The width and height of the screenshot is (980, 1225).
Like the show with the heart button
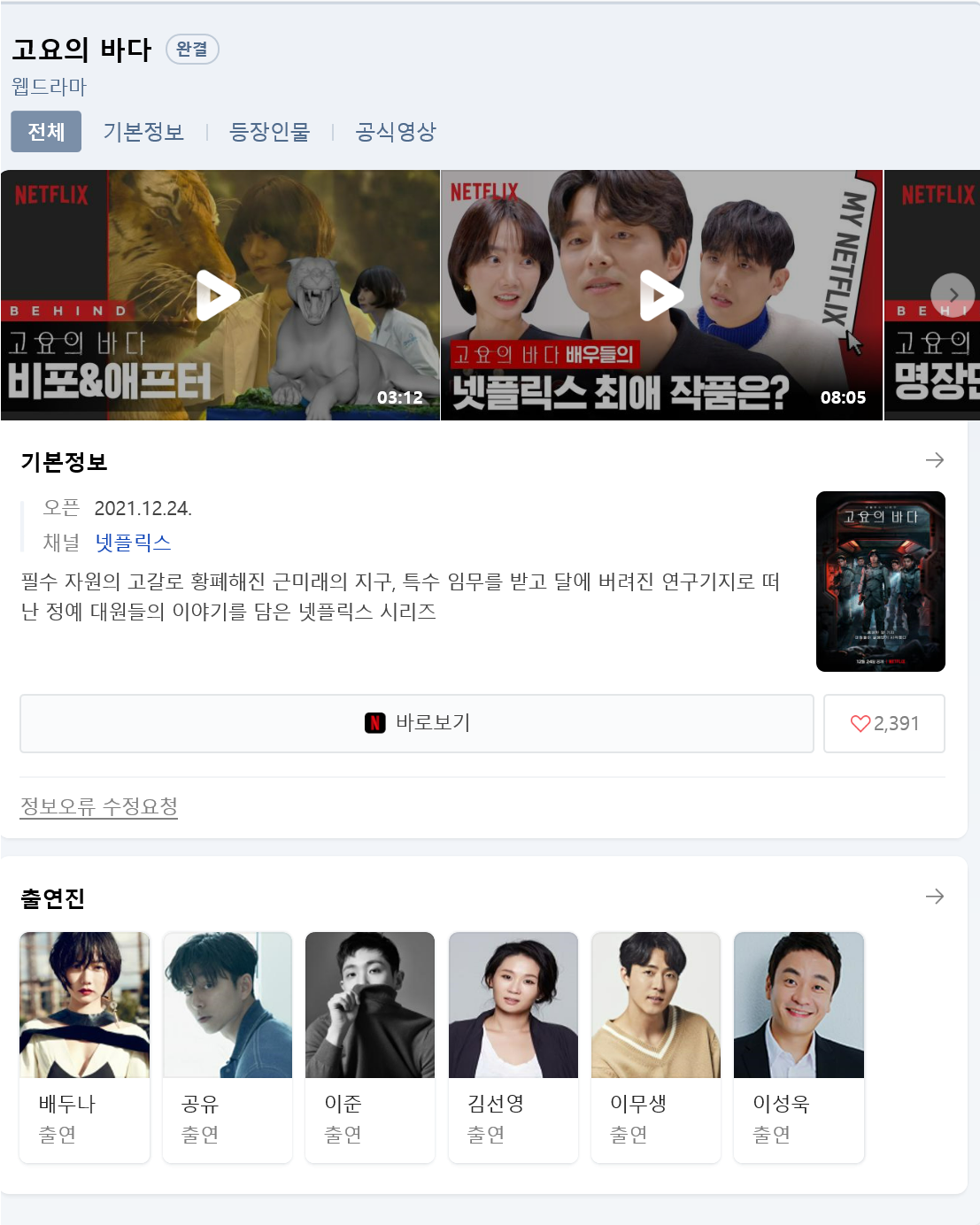coord(884,723)
